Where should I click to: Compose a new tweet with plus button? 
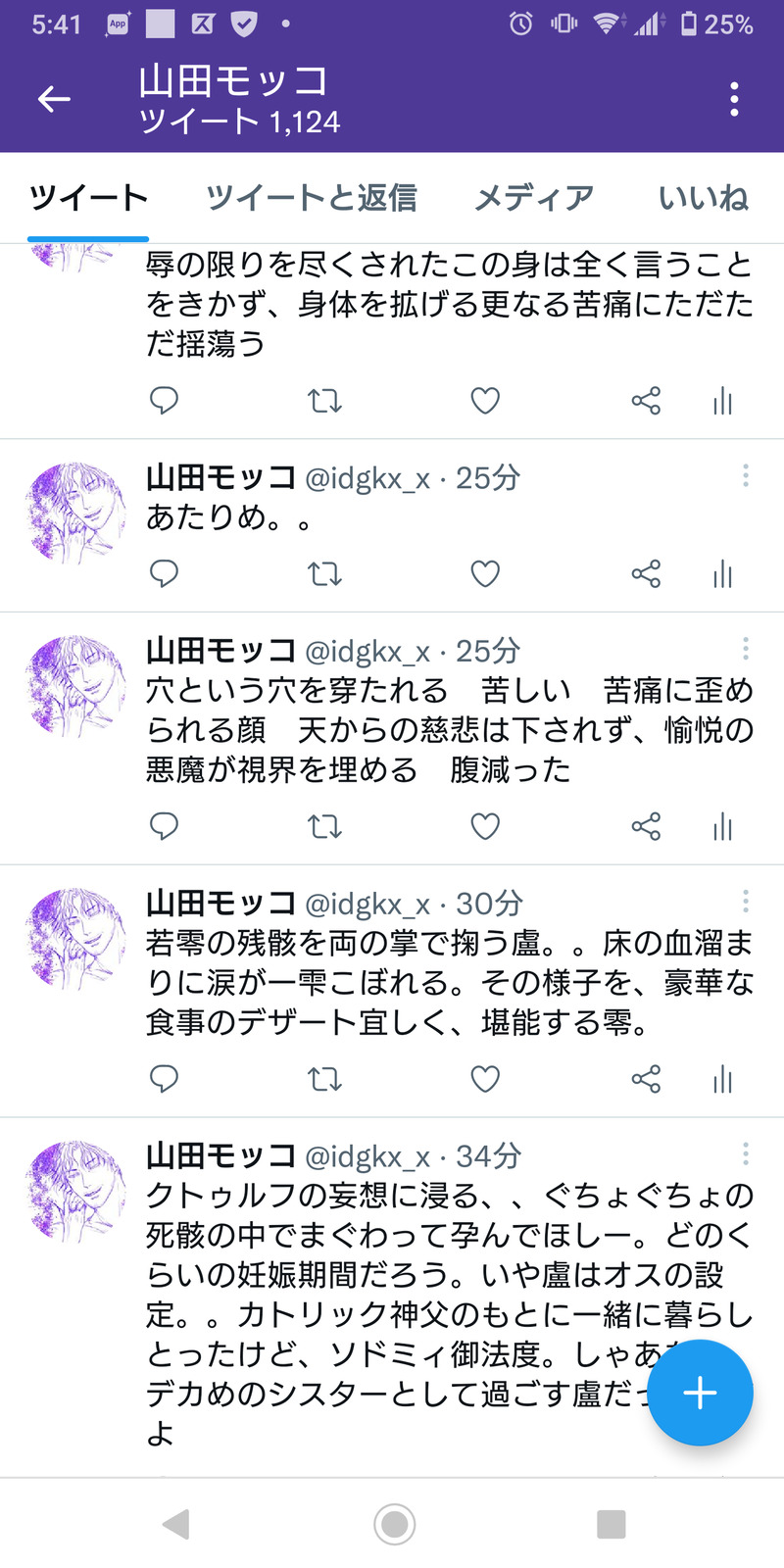700,1393
